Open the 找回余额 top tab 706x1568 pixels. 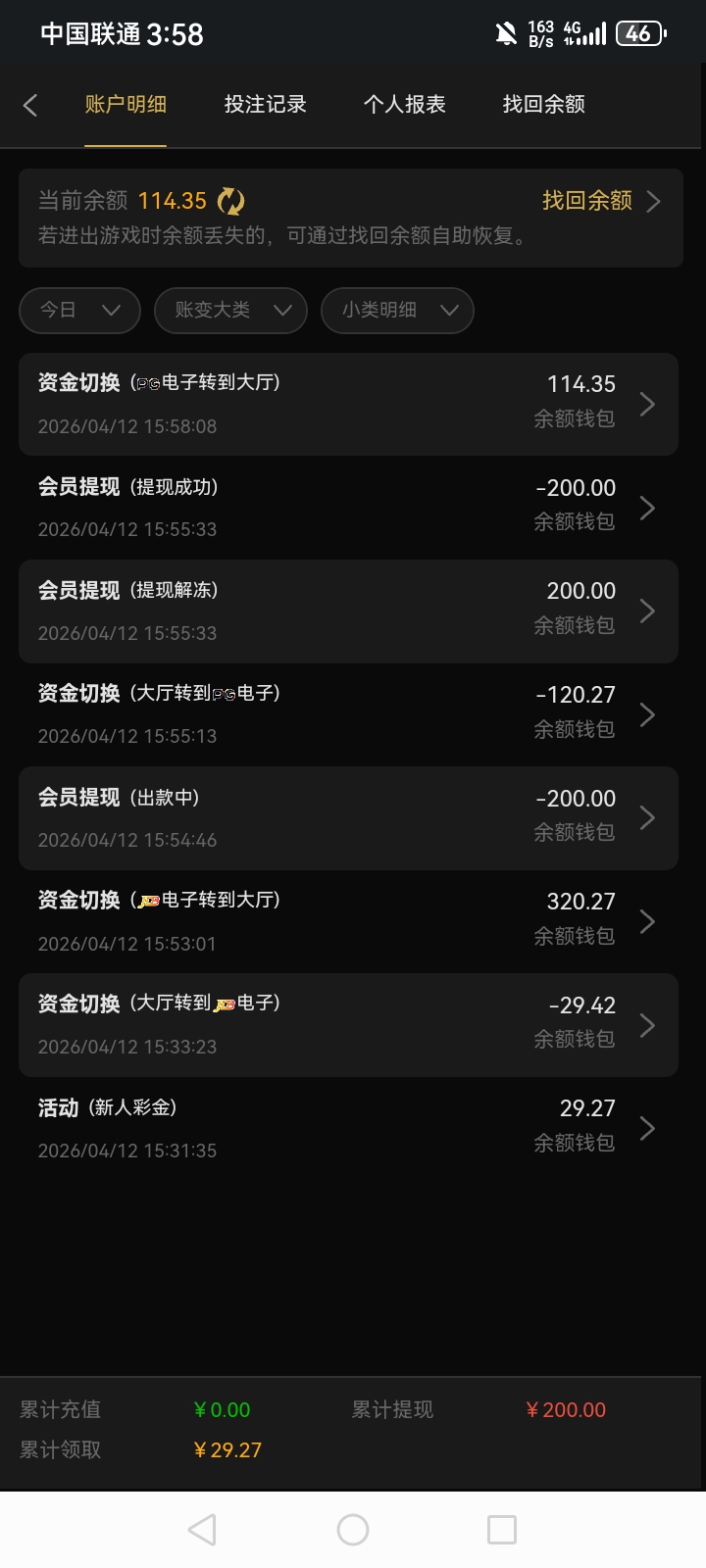(x=541, y=105)
